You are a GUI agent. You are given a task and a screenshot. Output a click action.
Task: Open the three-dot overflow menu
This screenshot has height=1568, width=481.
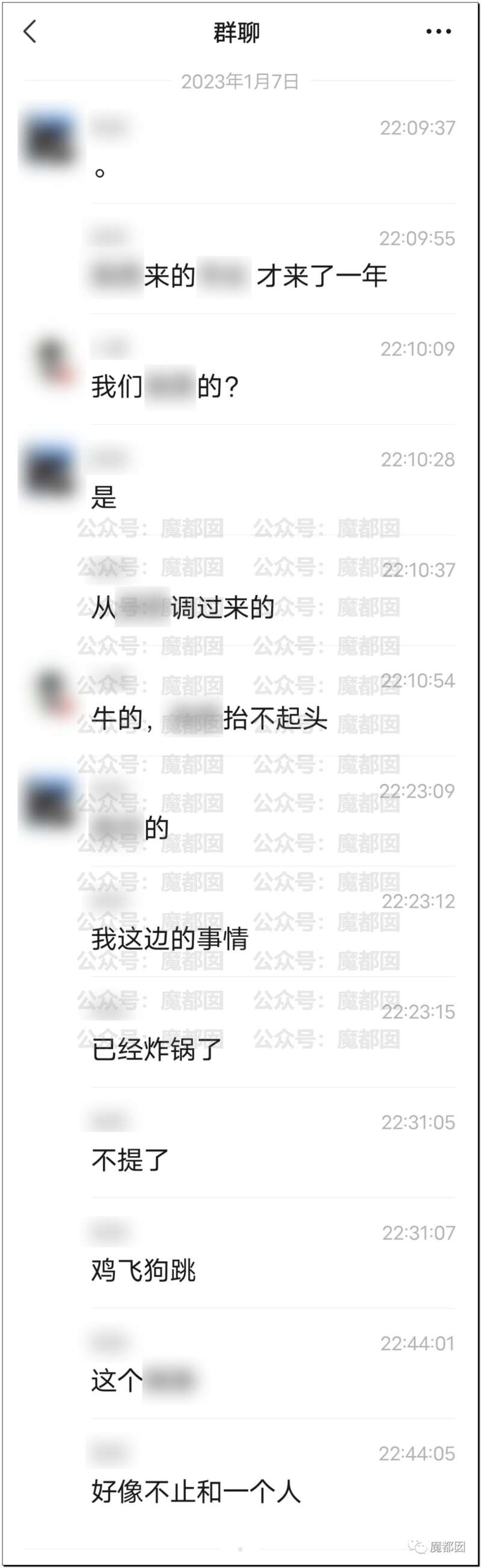[x=438, y=32]
